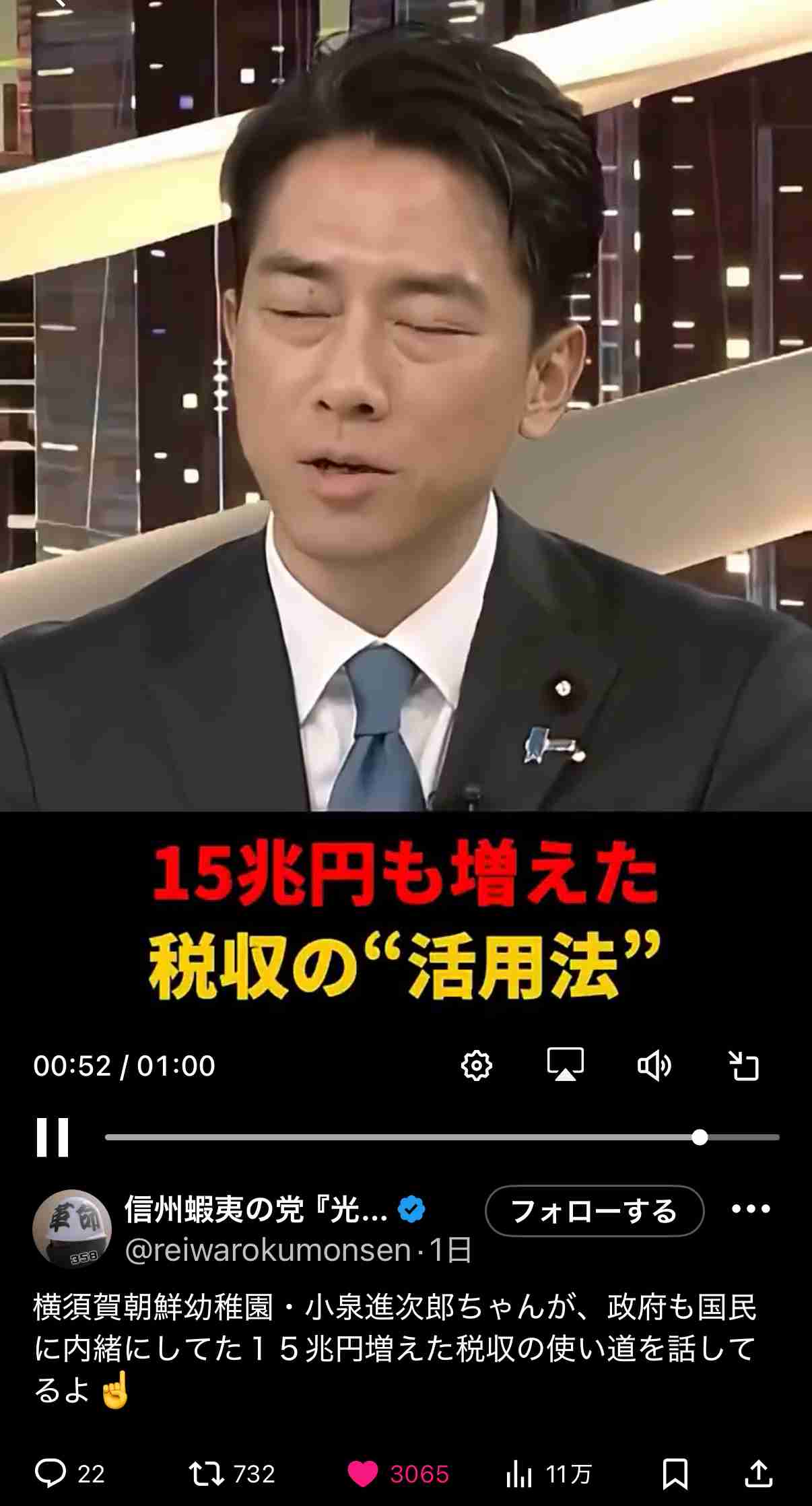This screenshot has width=812, height=1506.
Task: Open the post's three-dot menu
Action: [751, 1209]
